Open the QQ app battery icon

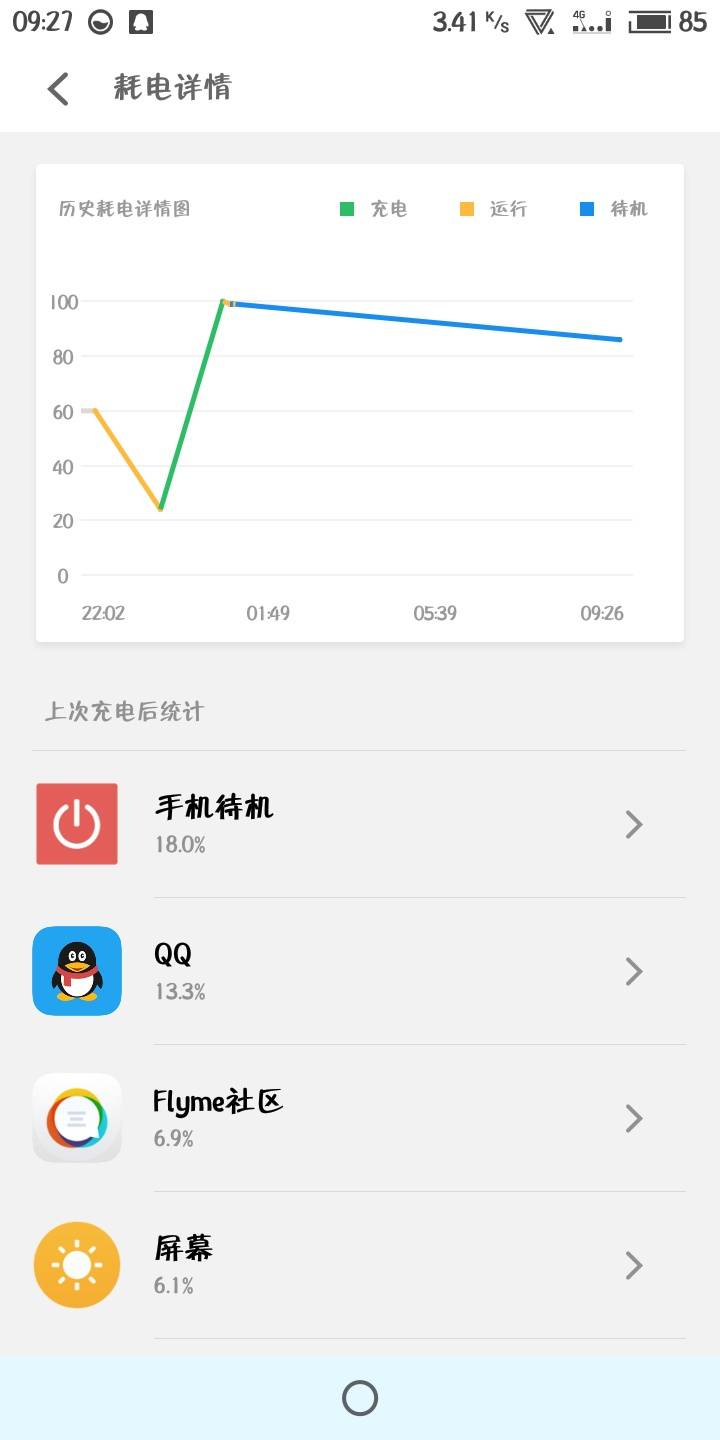[x=76, y=970]
